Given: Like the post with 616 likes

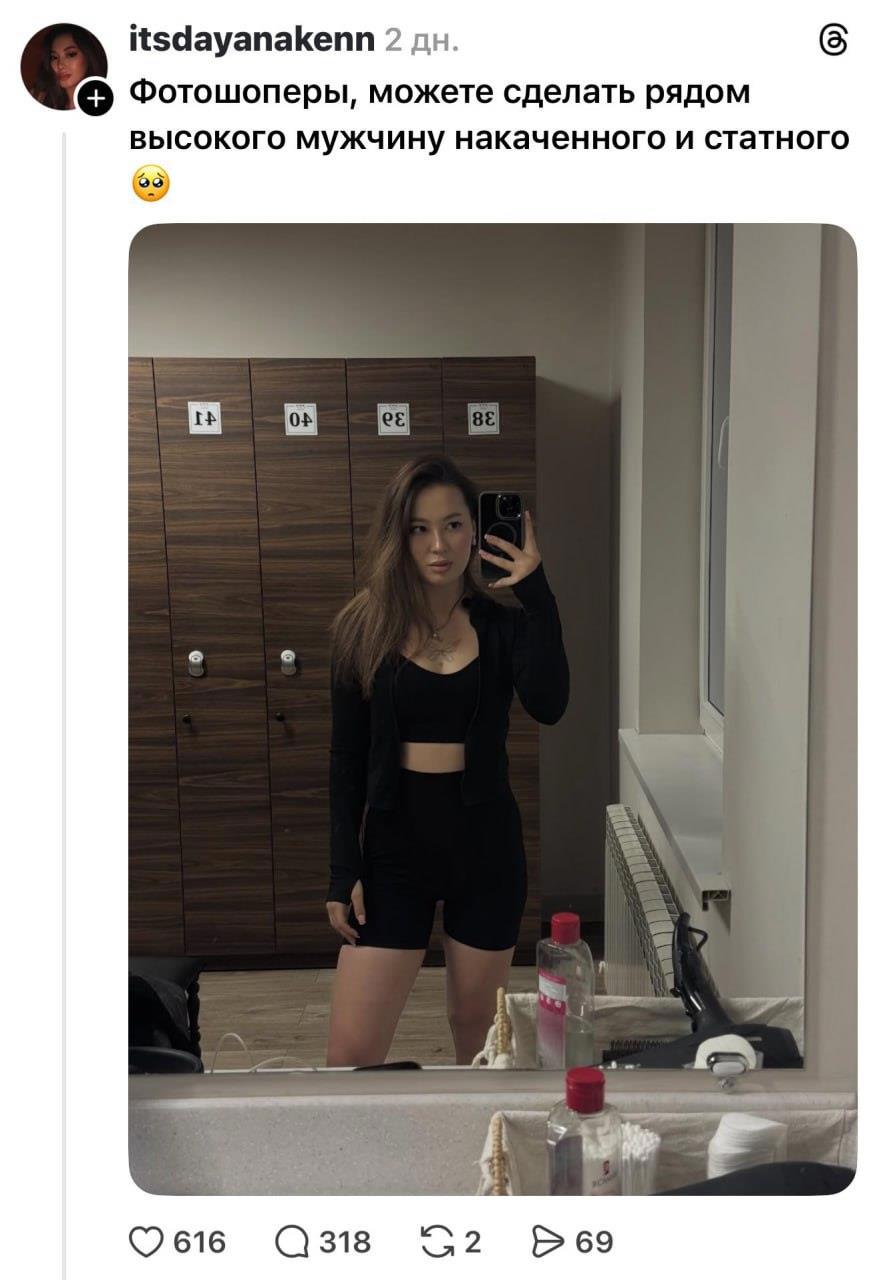Looking at the screenshot, I should point(147,1241).
